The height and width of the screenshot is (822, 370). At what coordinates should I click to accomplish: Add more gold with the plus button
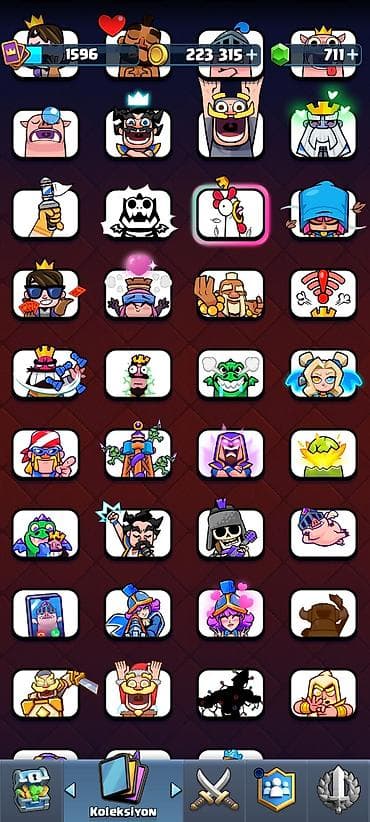click(253, 54)
